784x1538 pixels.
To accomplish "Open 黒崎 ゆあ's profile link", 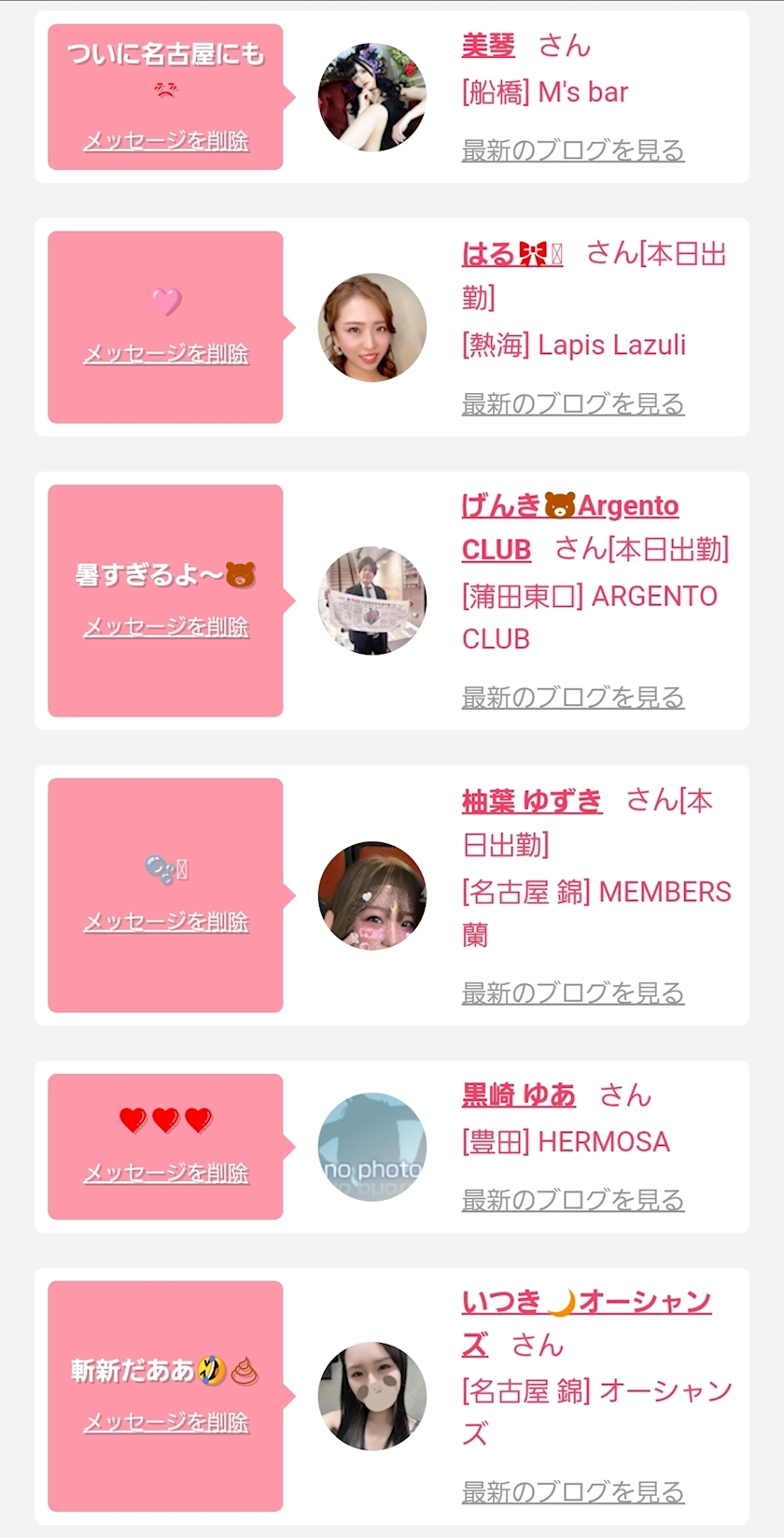I will click(x=519, y=1094).
